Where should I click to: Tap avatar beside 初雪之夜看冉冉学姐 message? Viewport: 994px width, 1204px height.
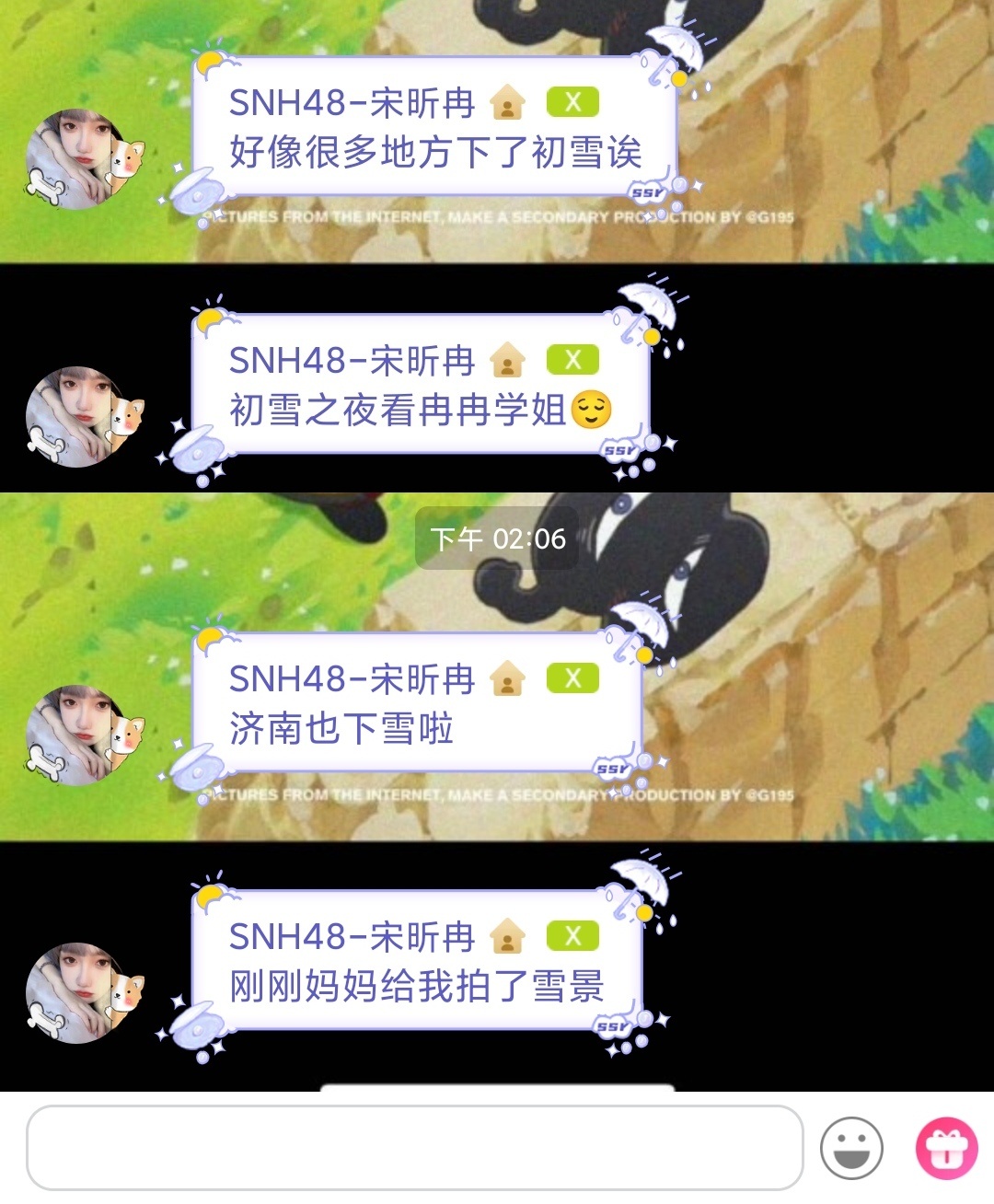tap(81, 416)
